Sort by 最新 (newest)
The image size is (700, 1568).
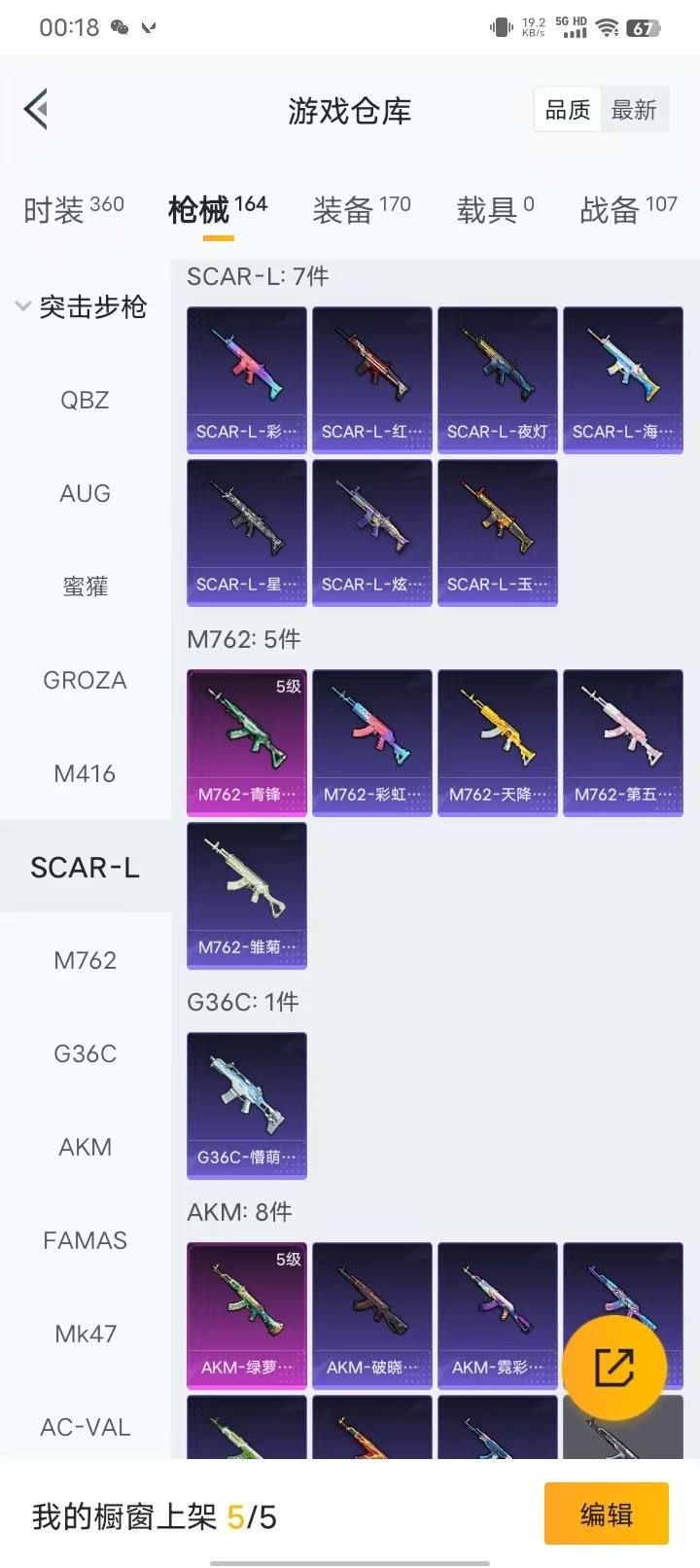click(x=634, y=110)
